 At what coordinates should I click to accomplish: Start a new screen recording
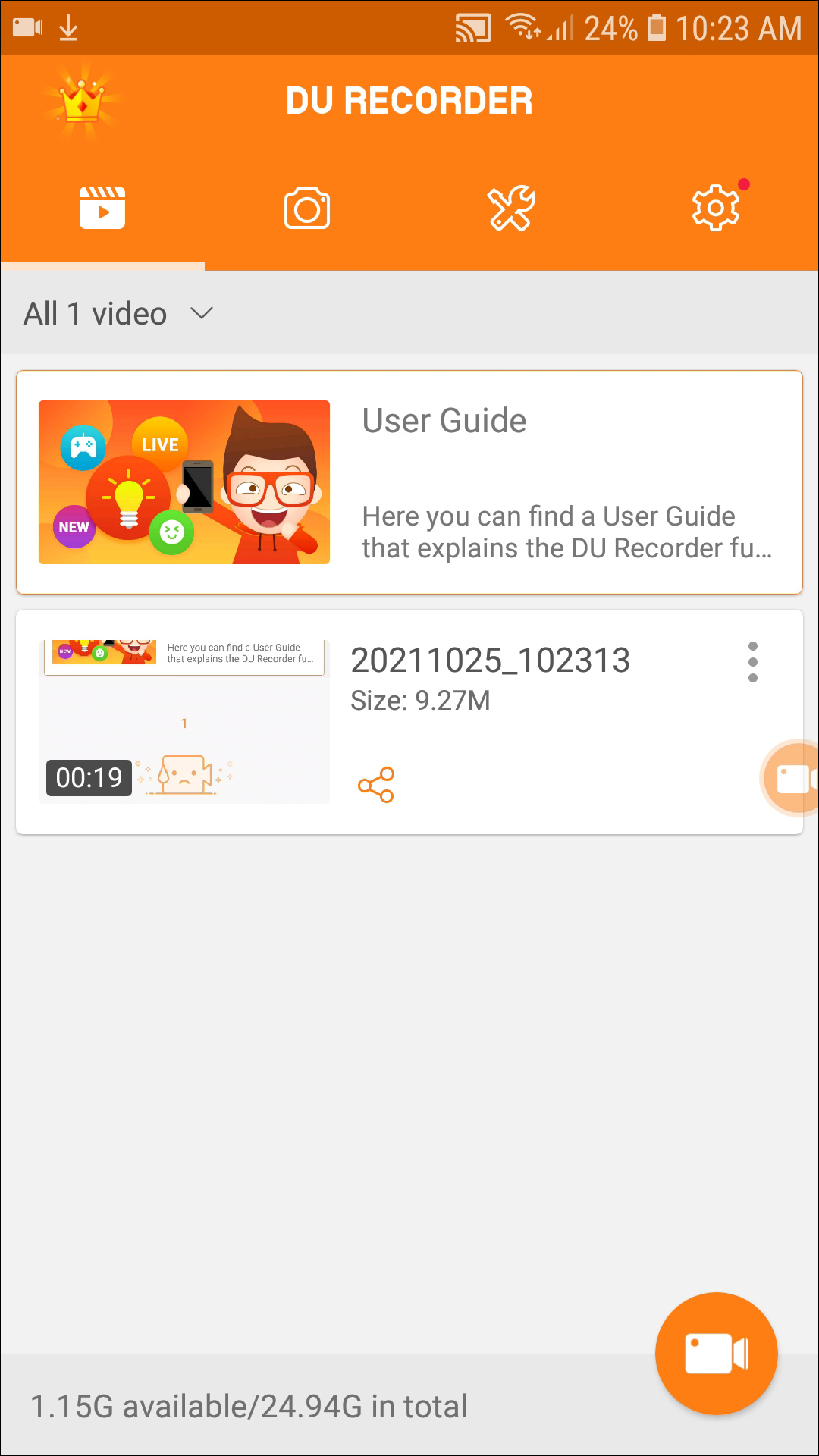point(716,1354)
